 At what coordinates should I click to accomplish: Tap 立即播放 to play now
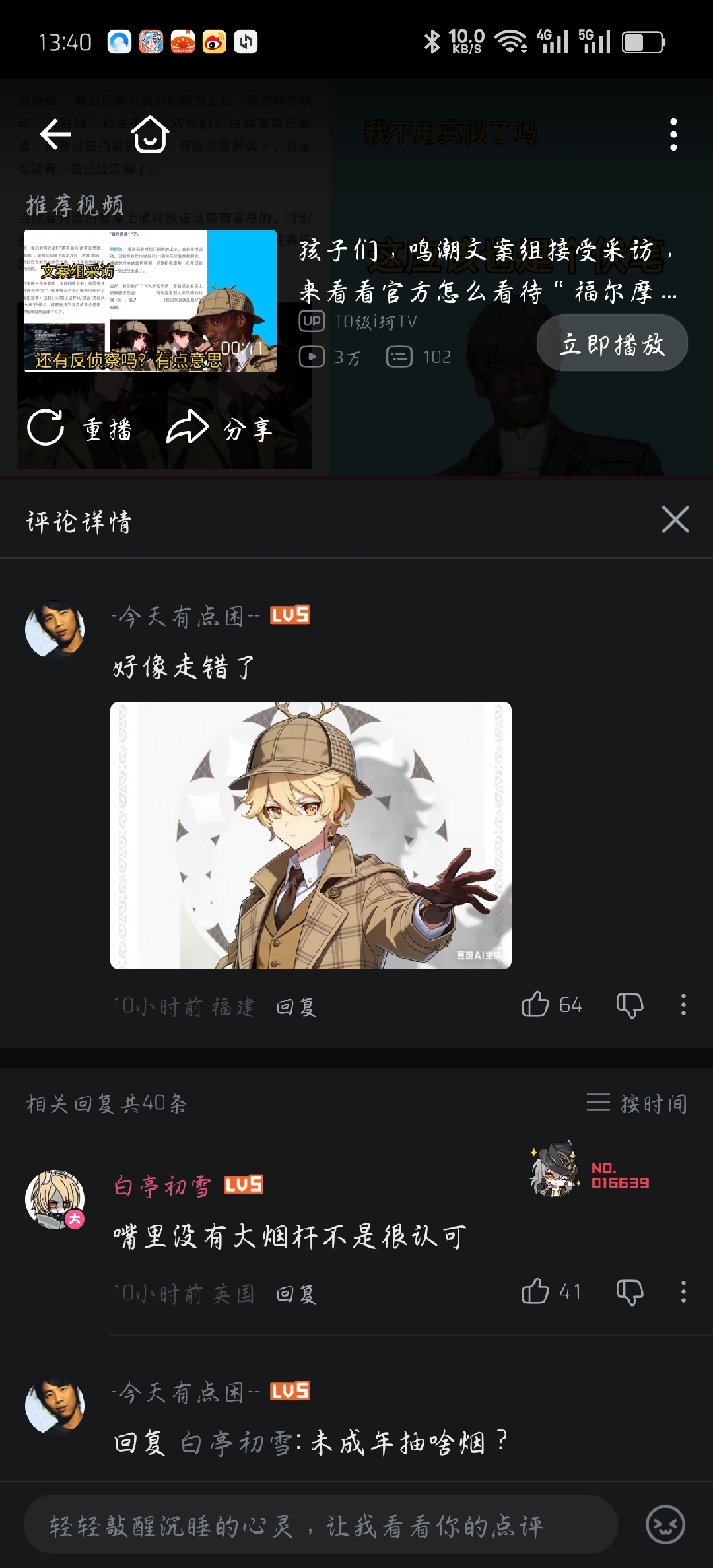tap(612, 344)
